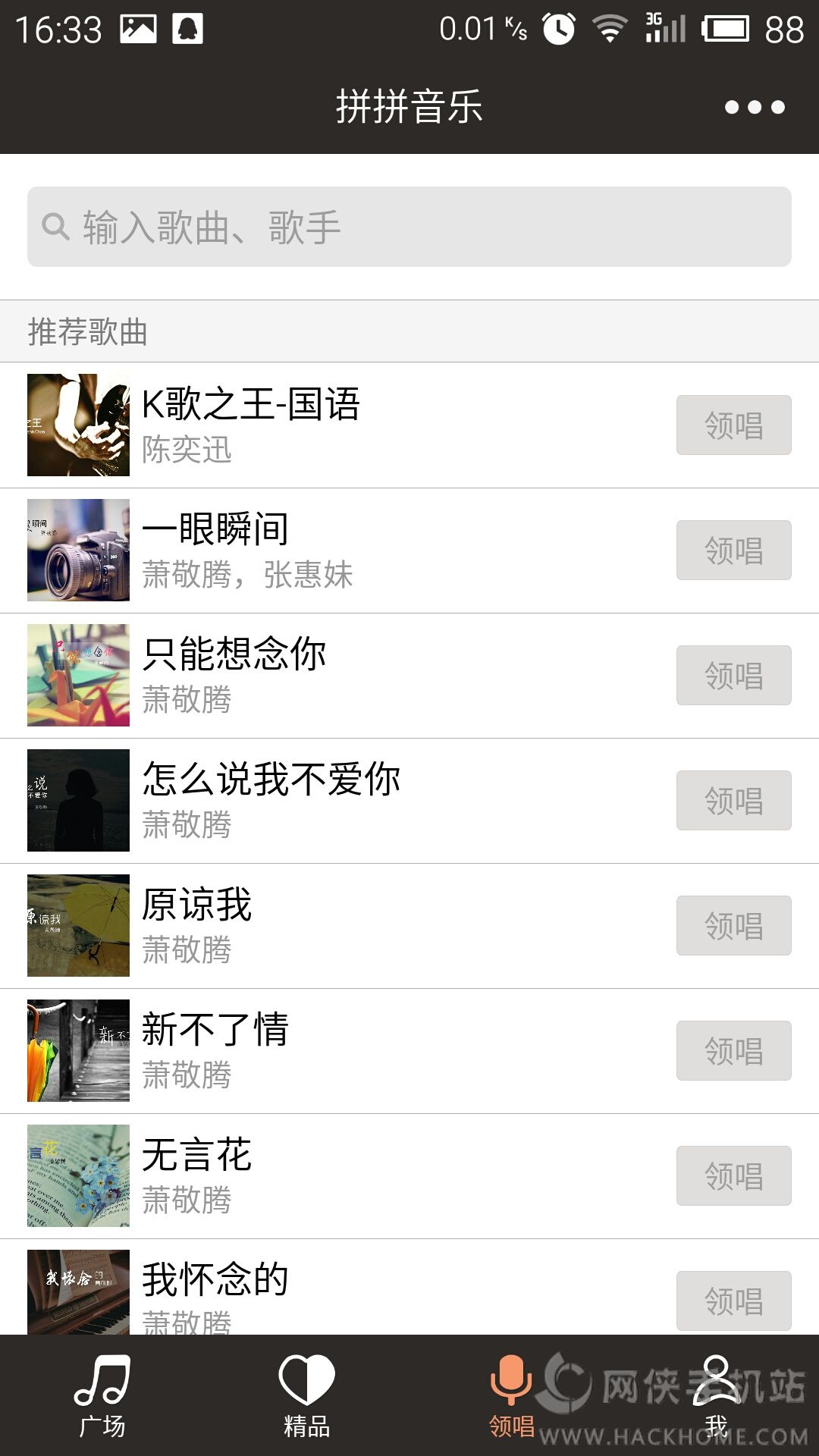819x1456 pixels.
Task: View the 只能想念你 song entry
Action: click(x=379, y=676)
